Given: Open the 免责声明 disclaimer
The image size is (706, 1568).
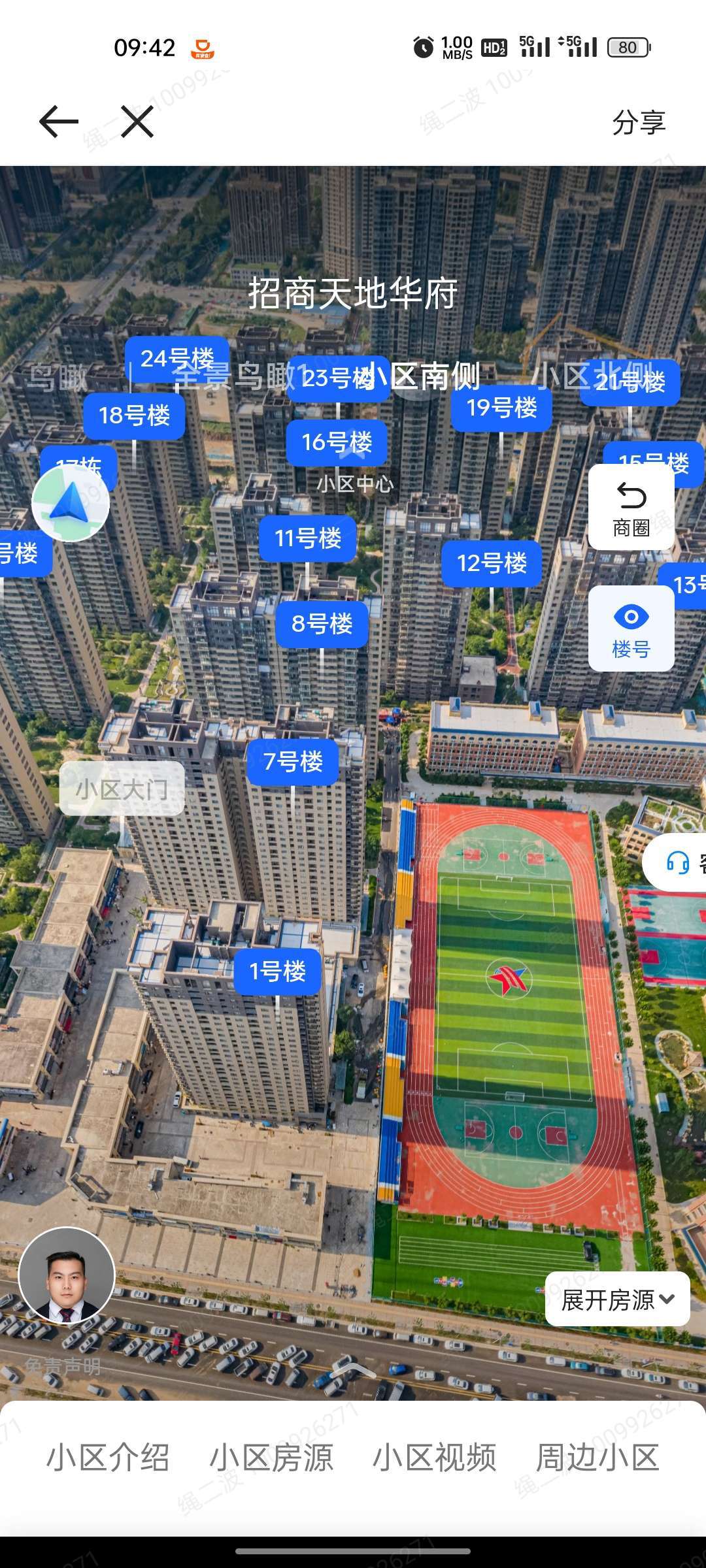Looking at the screenshot, I should [x=63, y=1366].
